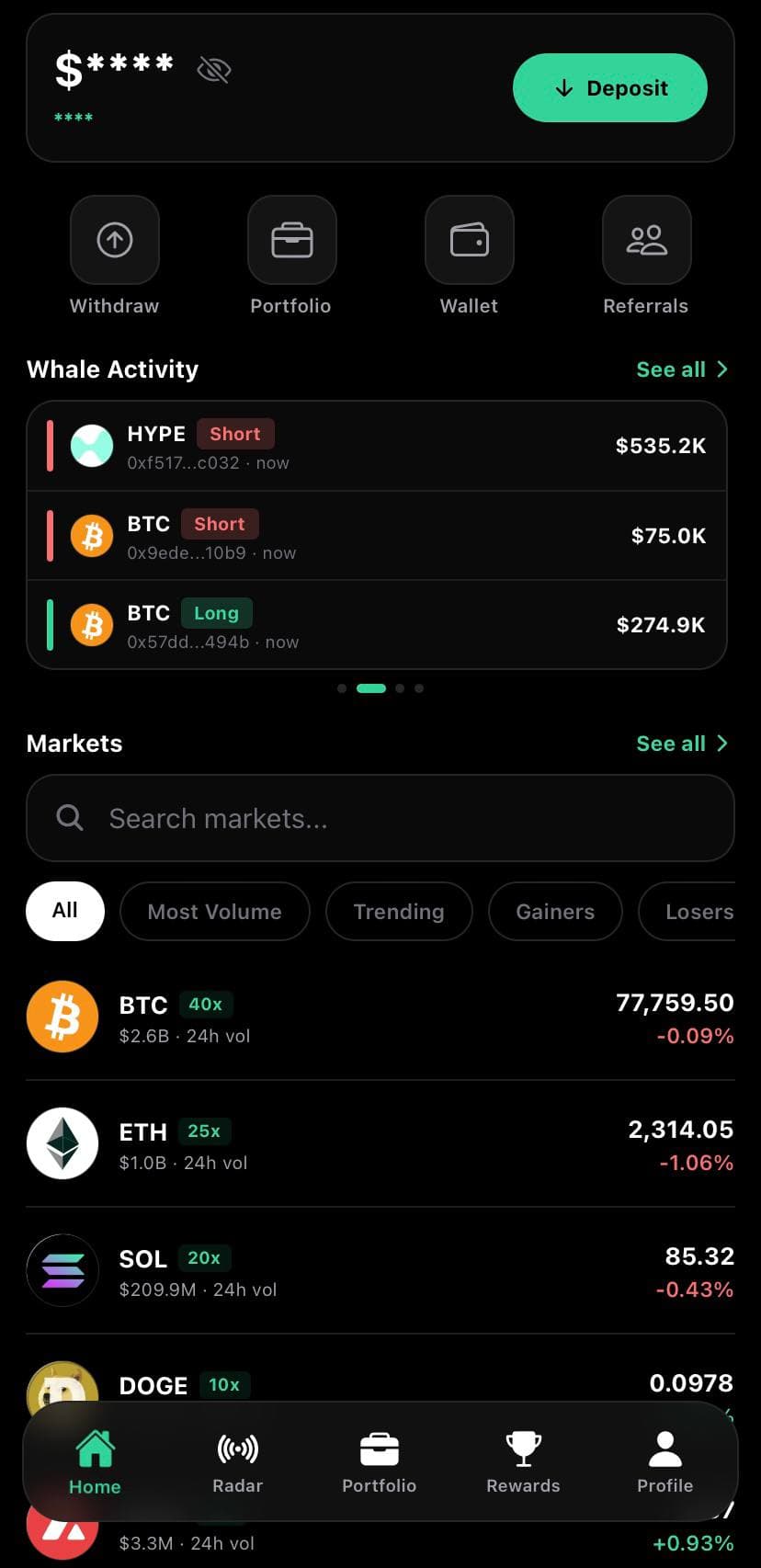Open the Withdraw icon
Image resolution: width=761 pixels, height=1568 pixels.
tap(114, 240)
